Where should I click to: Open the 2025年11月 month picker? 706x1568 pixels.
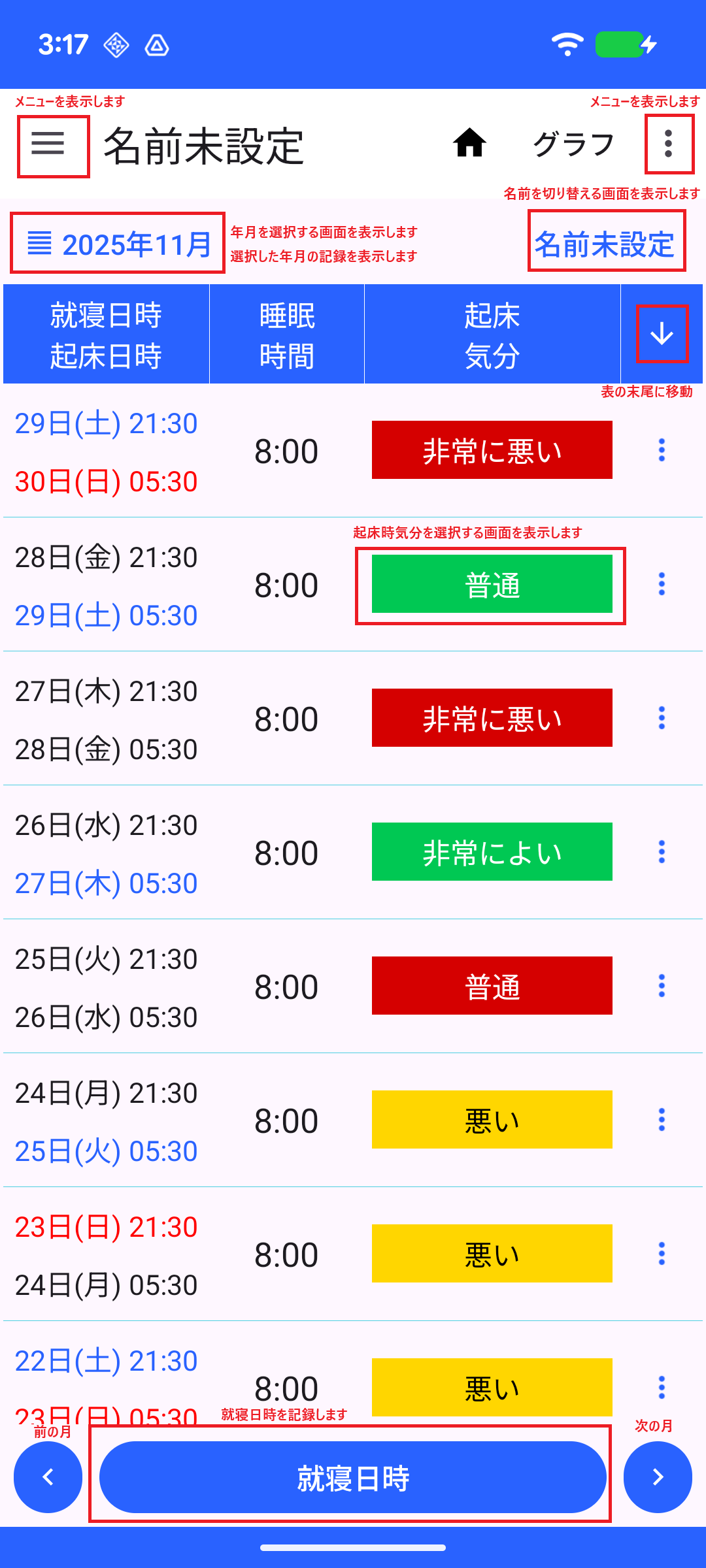coord(118,244)
